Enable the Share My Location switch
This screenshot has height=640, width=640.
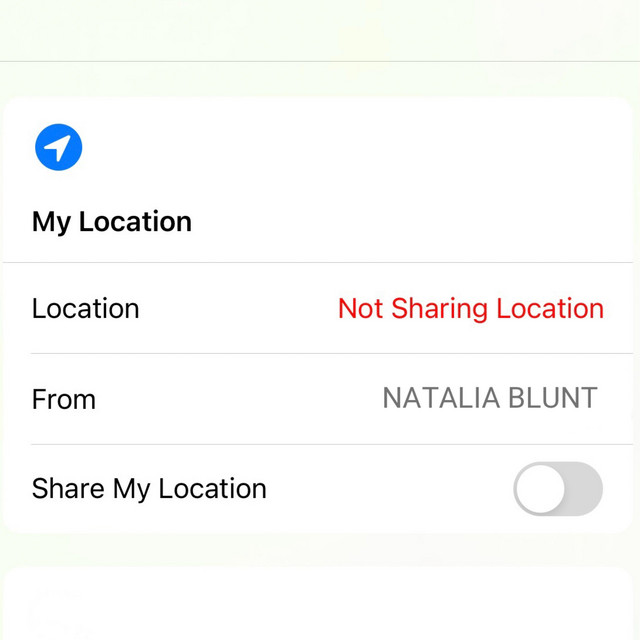point(557,489)
